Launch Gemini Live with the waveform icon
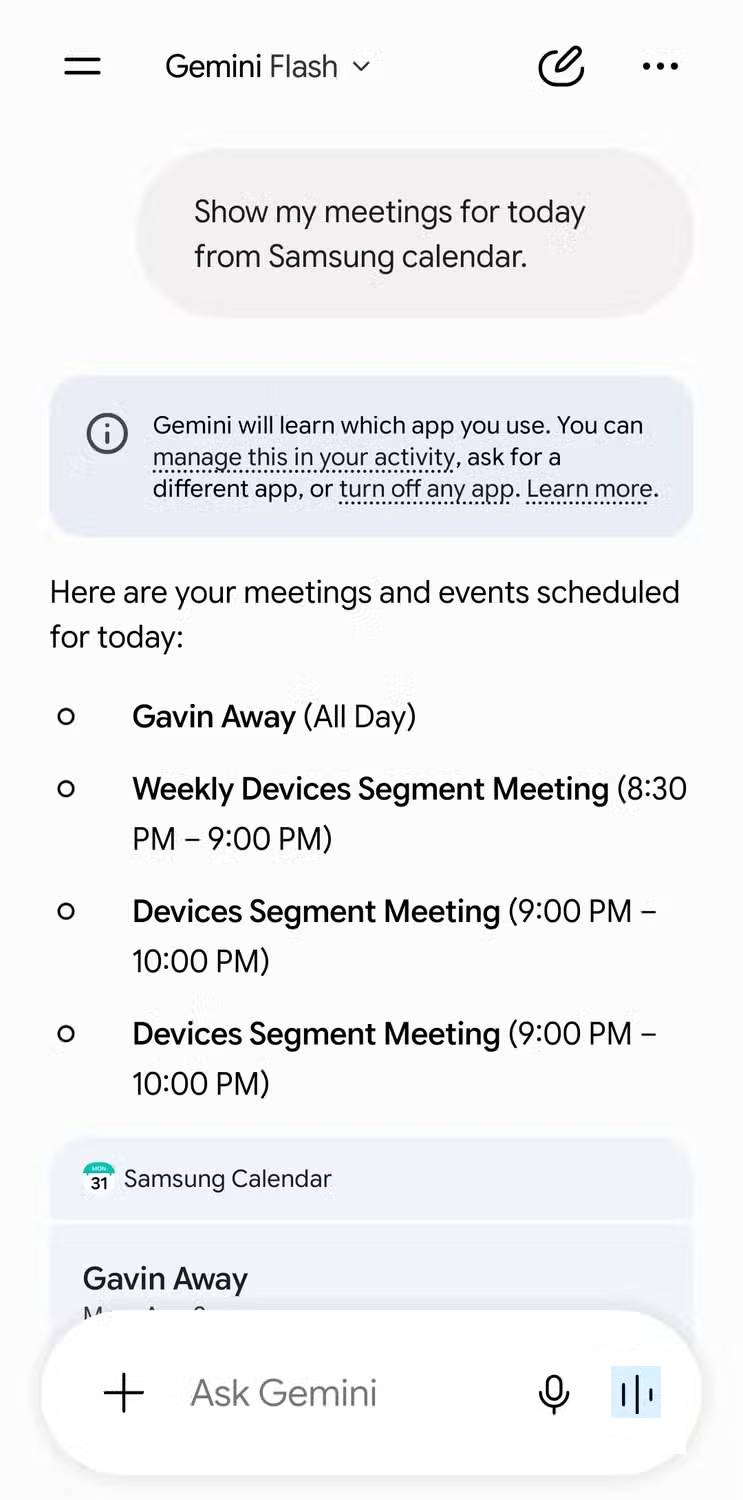Image resolution: width=743 pixels, height=1500 pixels. (x=636, y=1392)
